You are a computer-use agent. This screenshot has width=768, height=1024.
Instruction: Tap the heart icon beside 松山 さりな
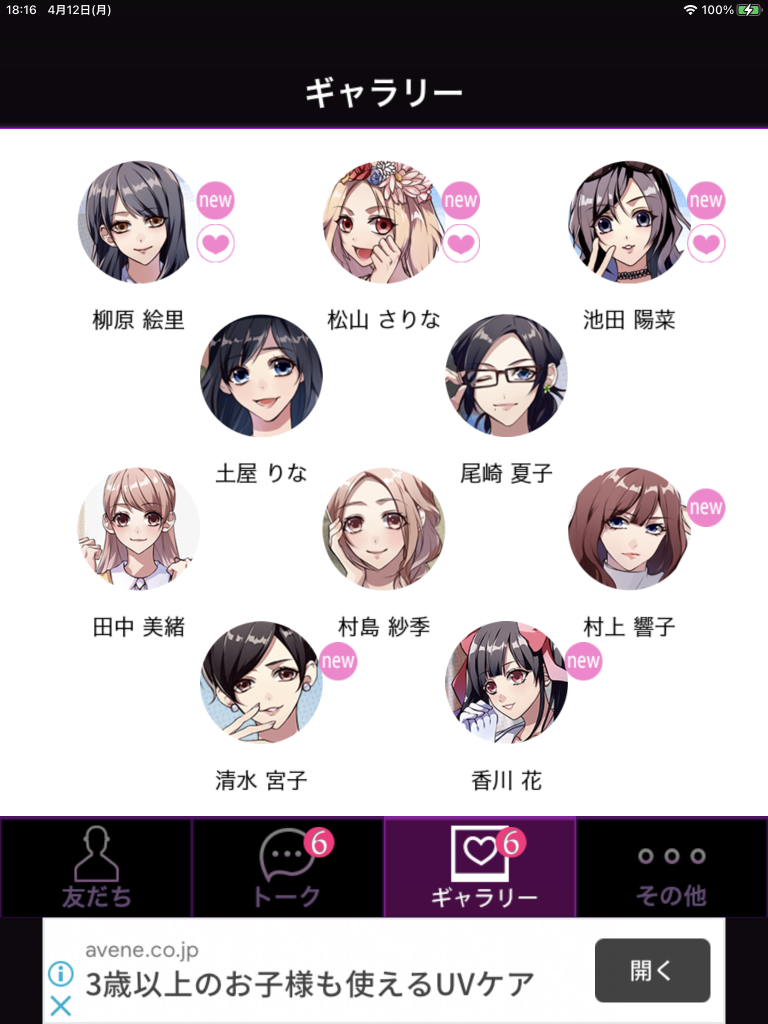461,243
